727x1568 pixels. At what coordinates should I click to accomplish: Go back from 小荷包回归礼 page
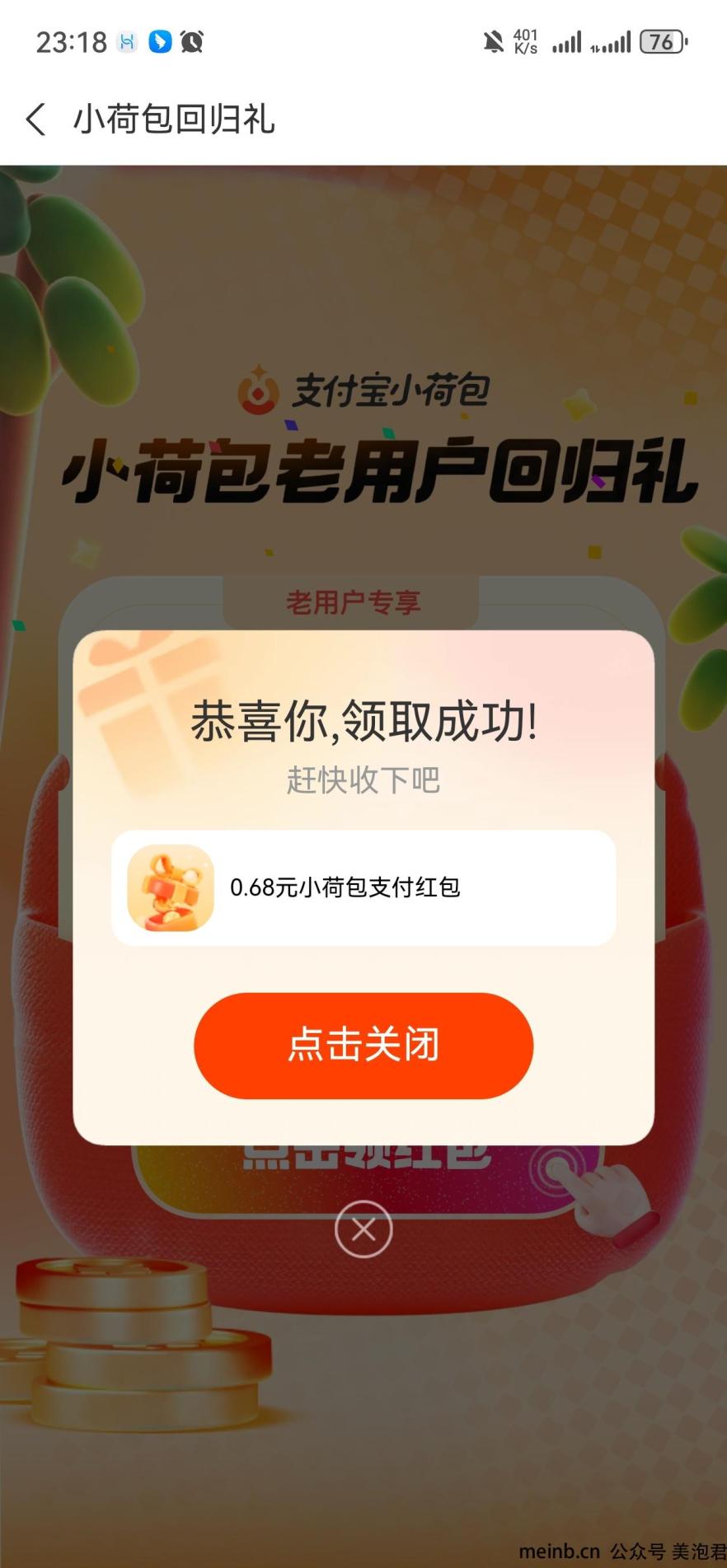click(36, 119)
